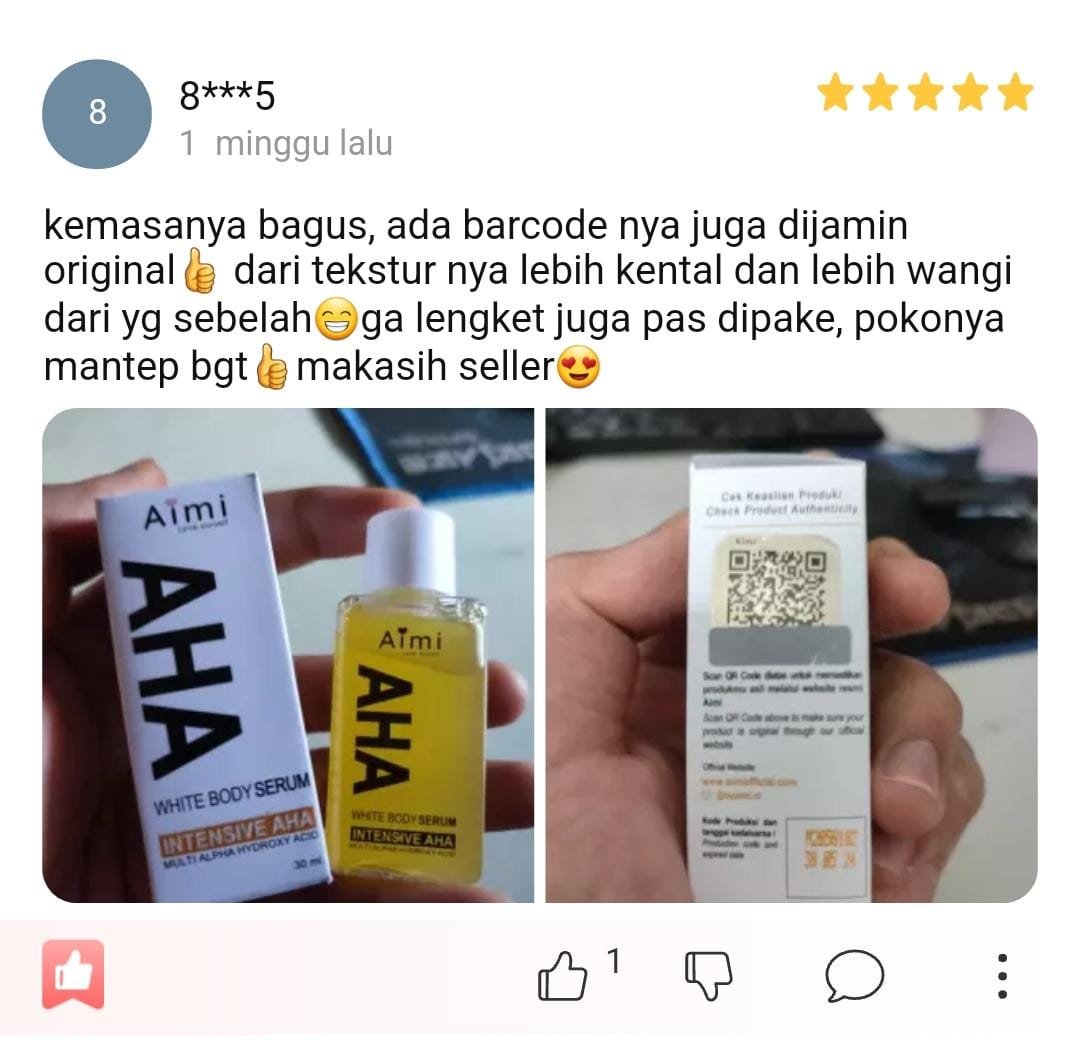Like this review with thumbs up
This screenshot has width=1080, height=1042.
click(x=562, y=974)
